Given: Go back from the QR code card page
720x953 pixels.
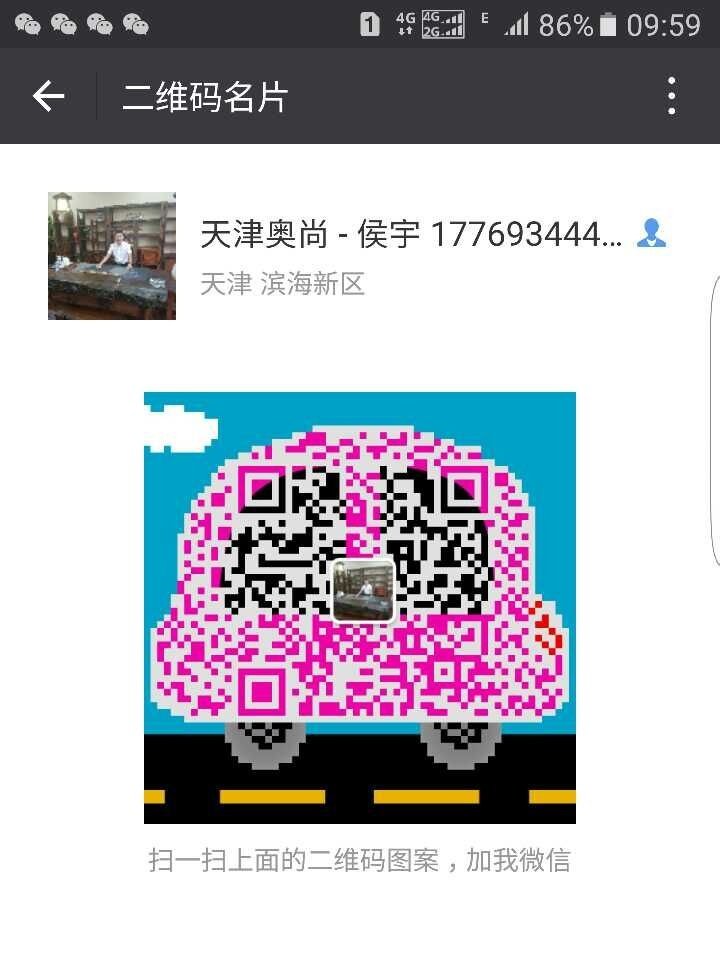Looking at the screenshot, I should [x=48, y=97].
